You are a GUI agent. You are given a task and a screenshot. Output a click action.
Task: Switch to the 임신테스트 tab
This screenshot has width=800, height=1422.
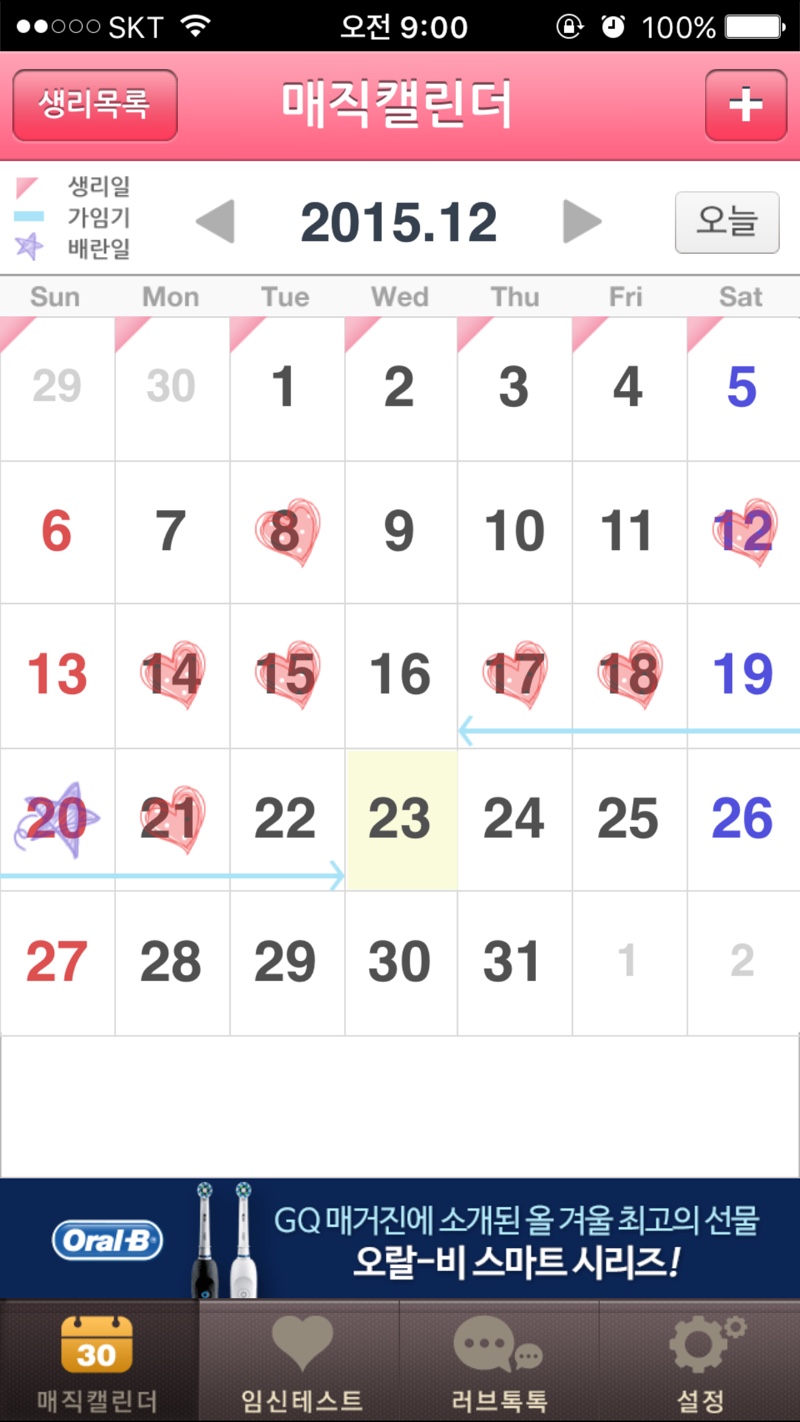pyautogui.click(x=299, y=1361)
